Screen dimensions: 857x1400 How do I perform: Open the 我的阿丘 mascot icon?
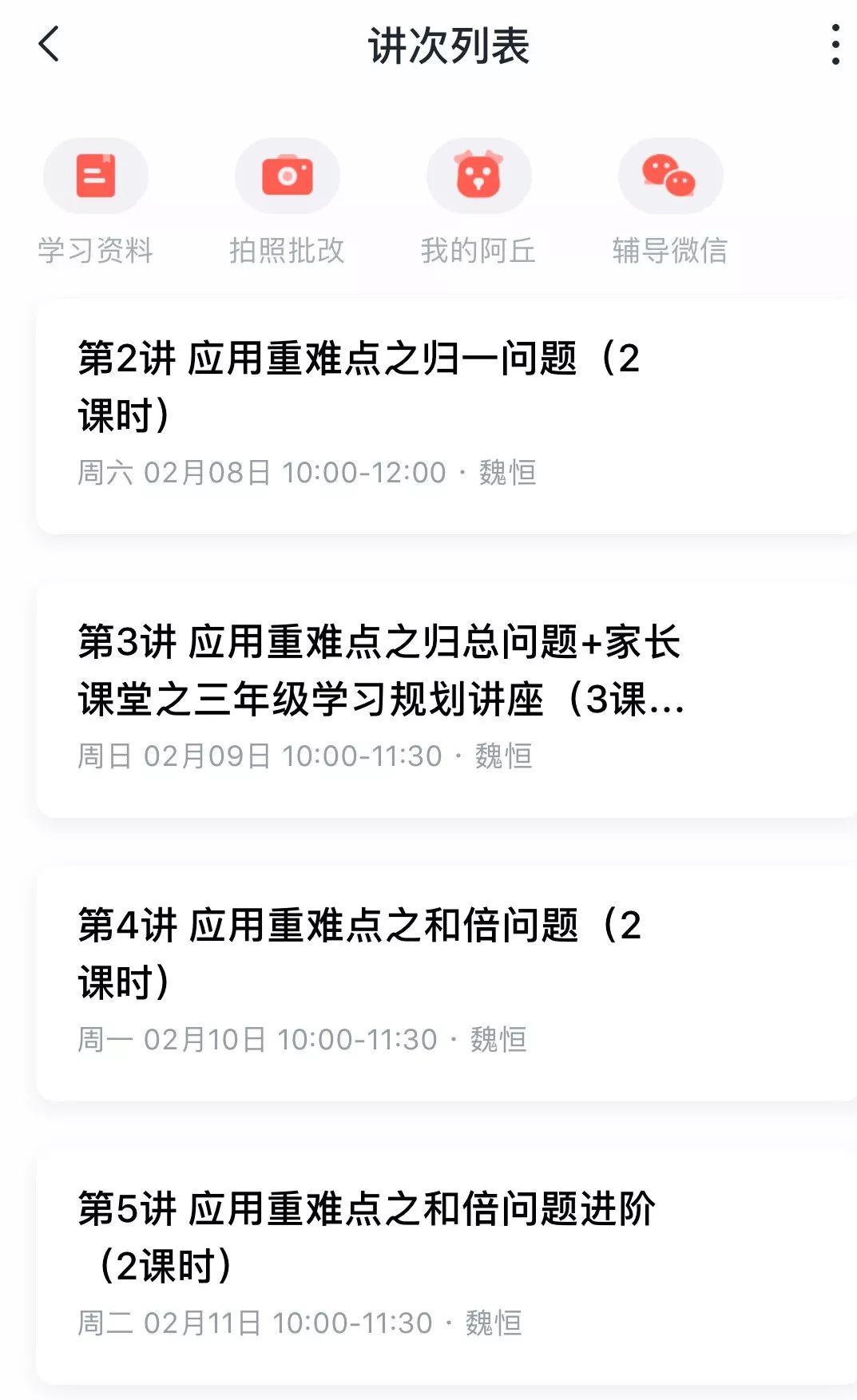coord(478,174)
